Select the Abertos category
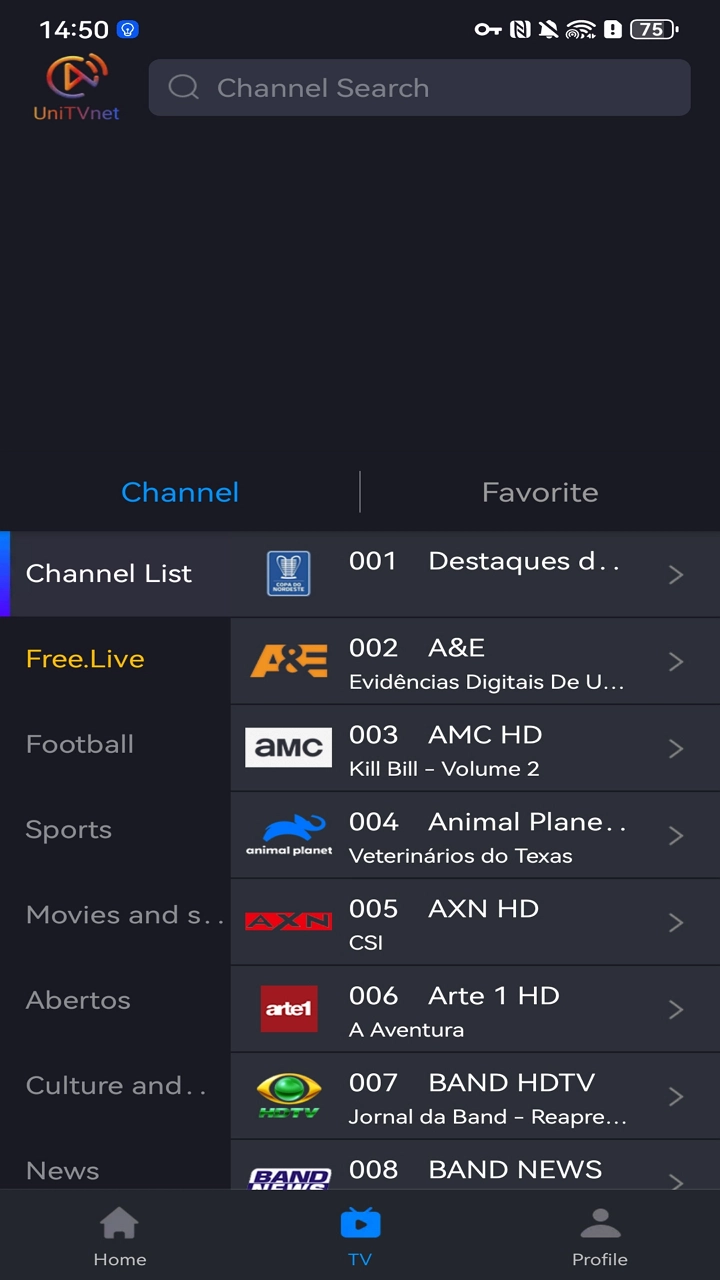The image size is (720, 1280). point(78,1000)
